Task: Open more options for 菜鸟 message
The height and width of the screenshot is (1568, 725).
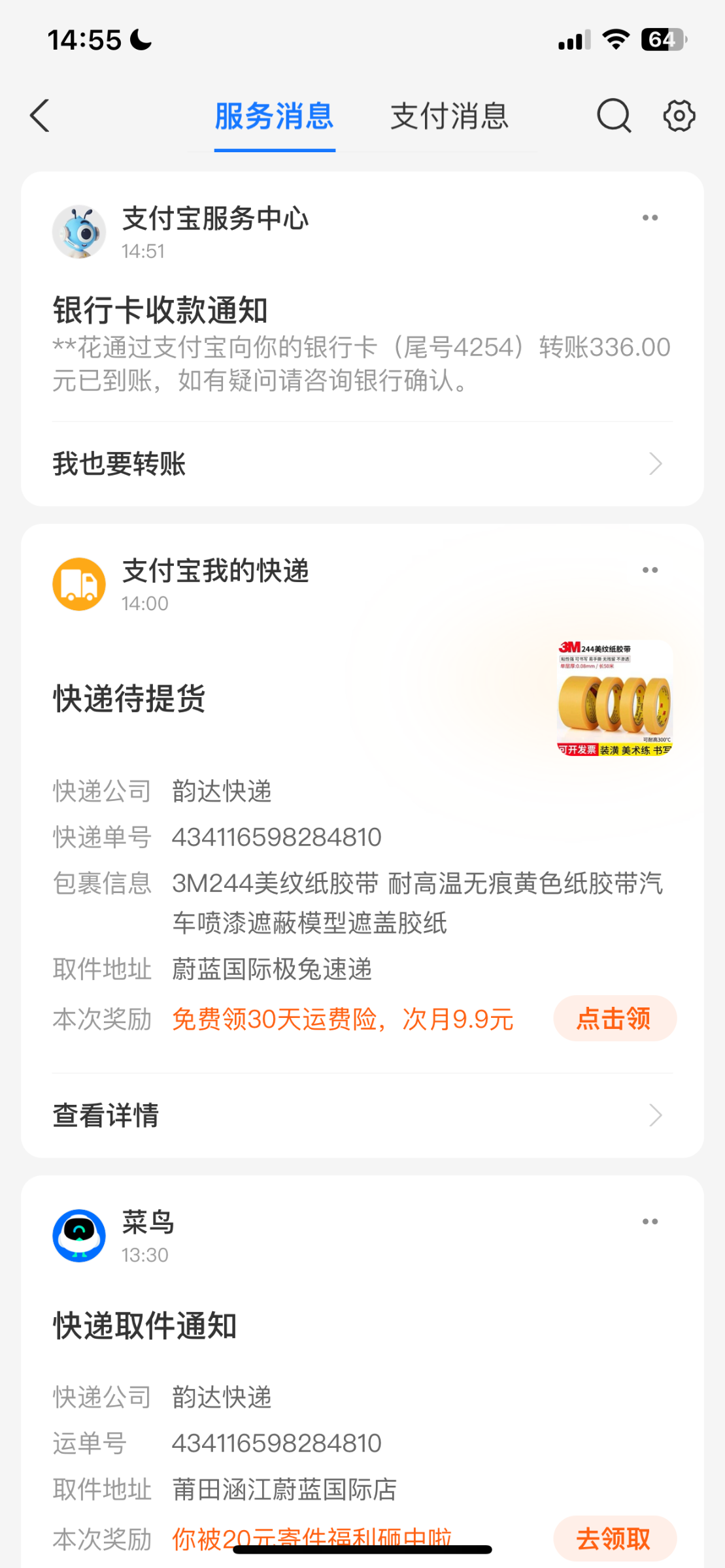Action: click(x=649, y=1222)
